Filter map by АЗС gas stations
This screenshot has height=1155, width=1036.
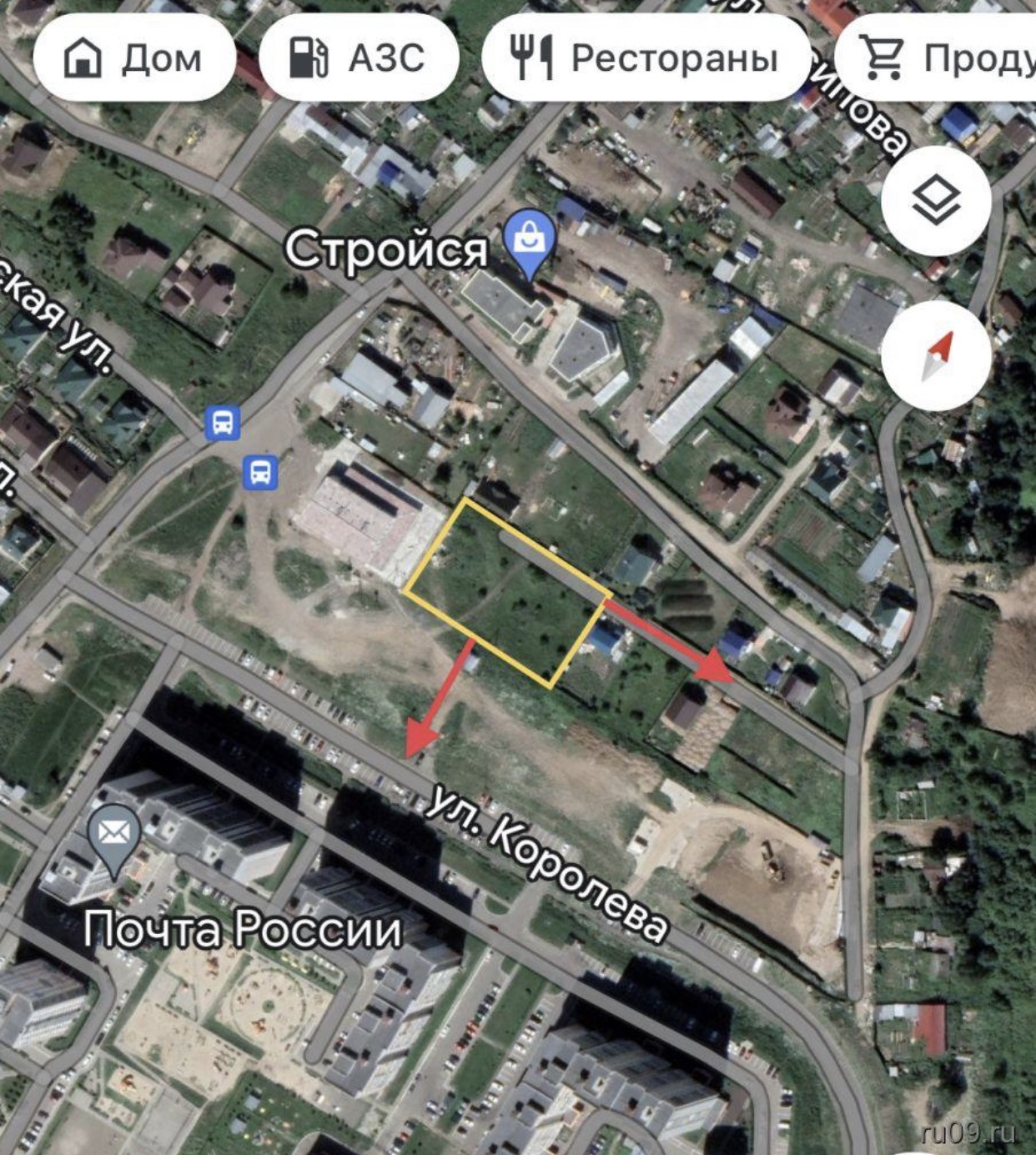[x=358, y=58]
